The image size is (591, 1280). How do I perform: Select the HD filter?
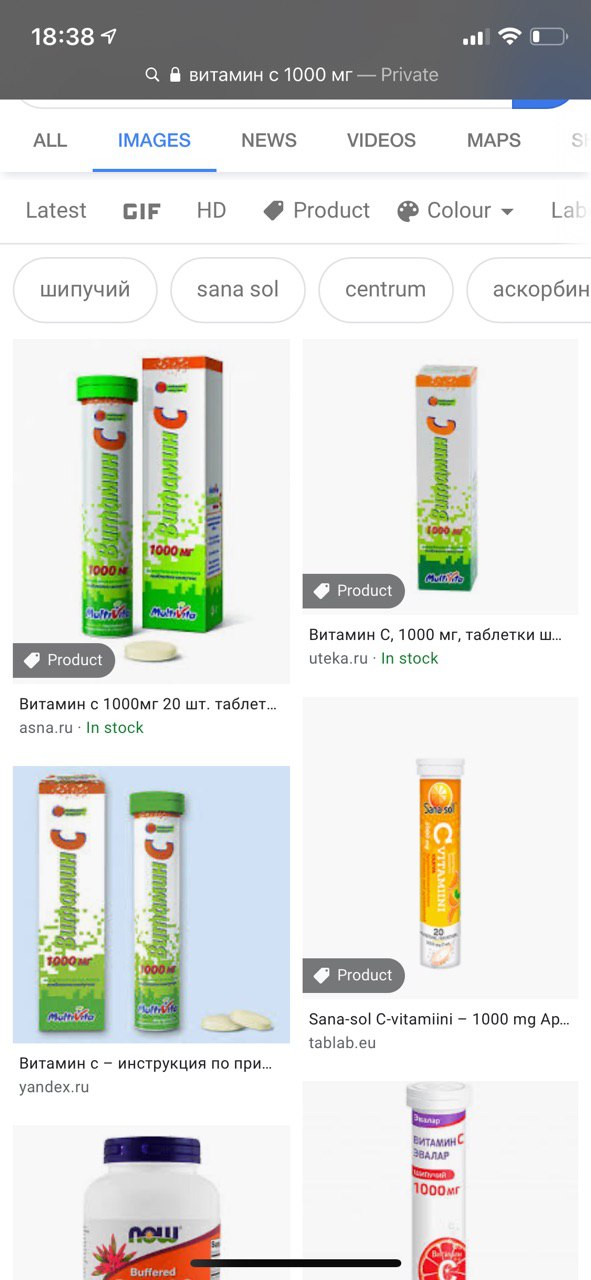pos(211,210)
